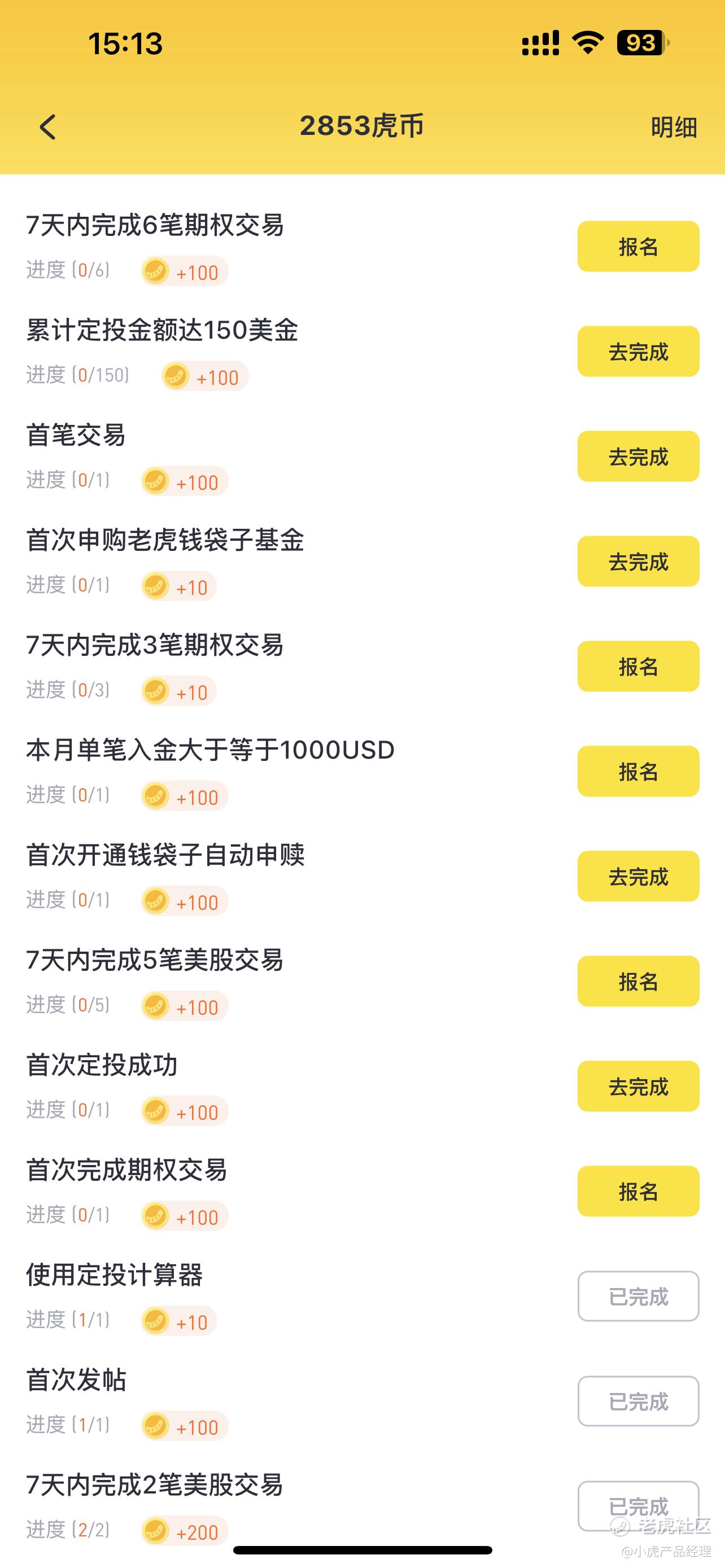
Task: Tap 去完成 for 首次开通钱袋子自动申赎
Action: (638, 877)
